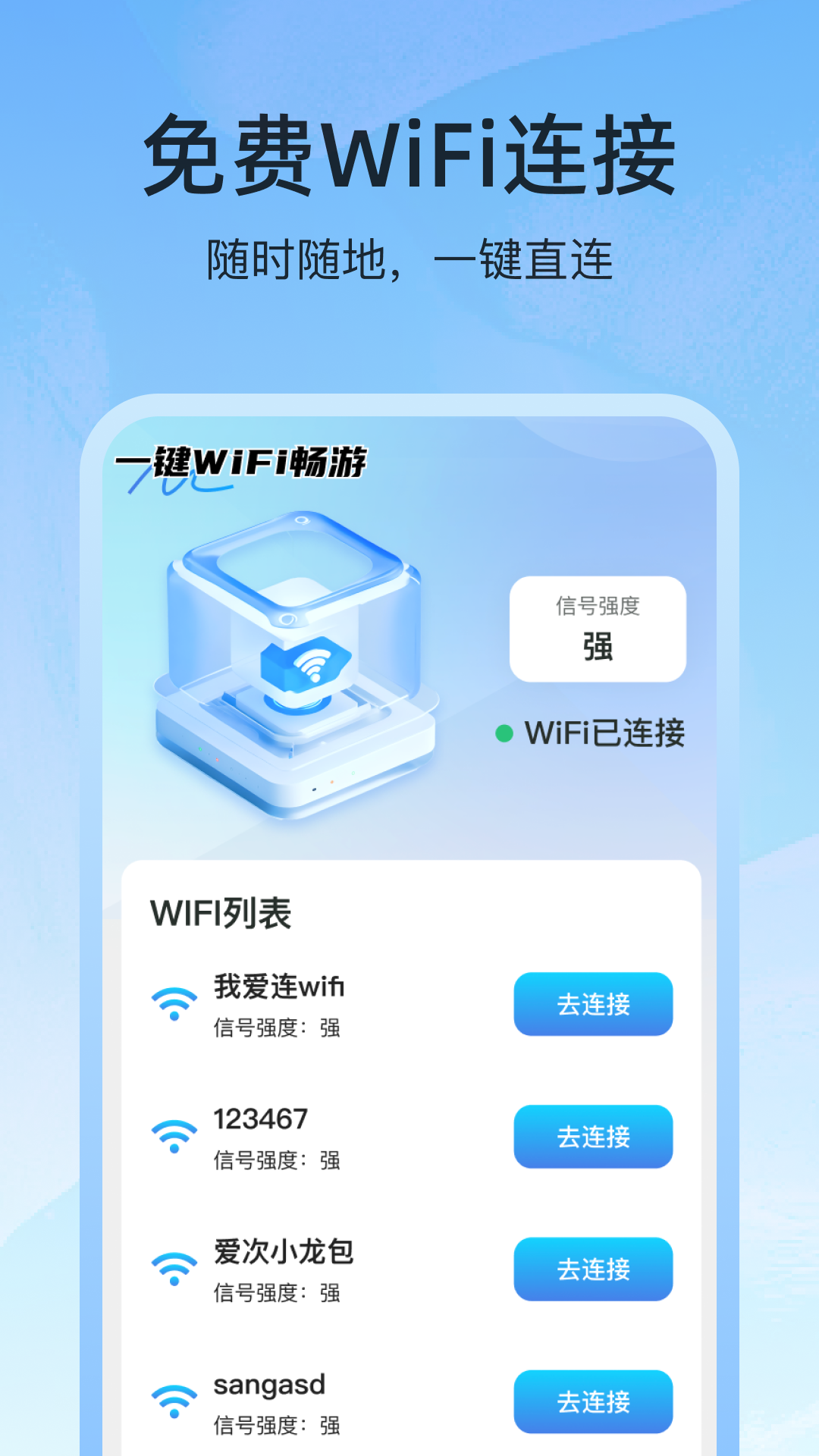Expand details for network 爱次小龙包
This screenshot has height=1456, width=819.
coord(592,1269)
